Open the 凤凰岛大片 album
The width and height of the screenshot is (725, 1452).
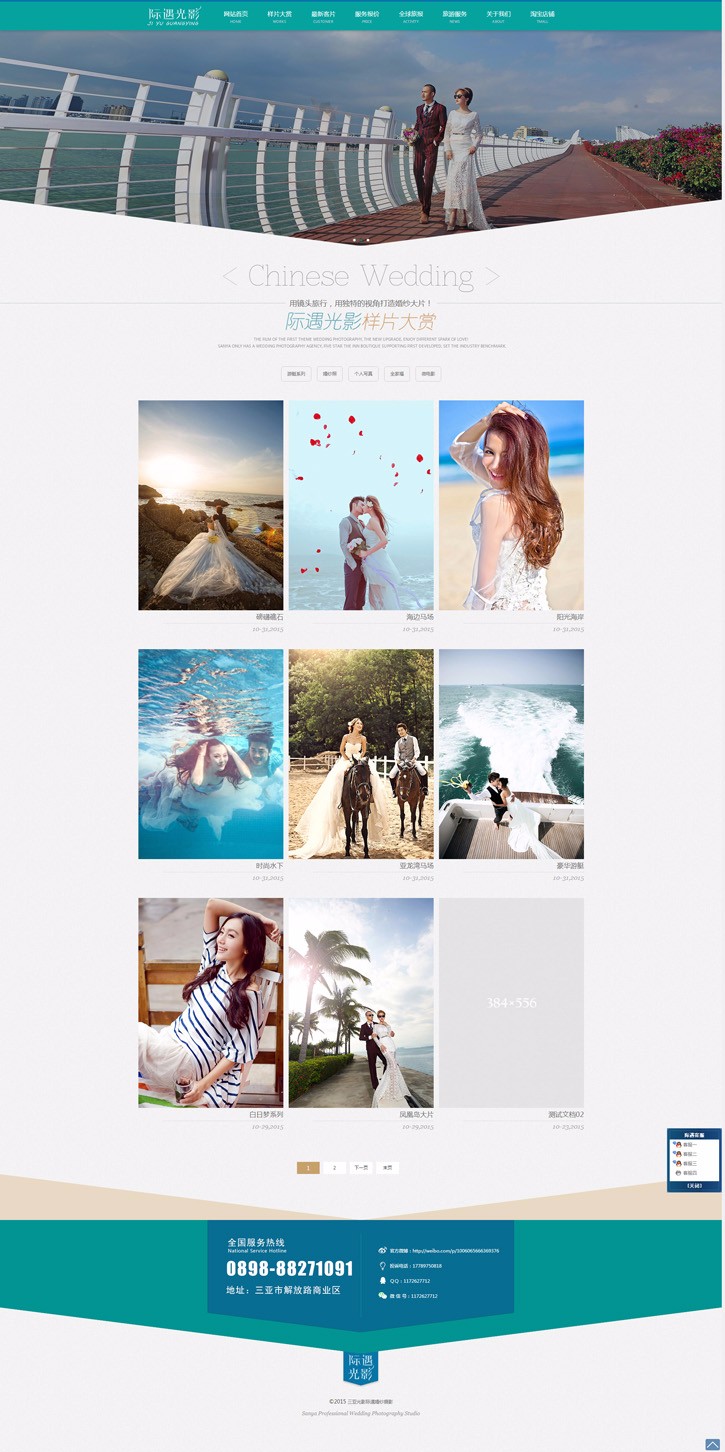[x=361, y=1002]
